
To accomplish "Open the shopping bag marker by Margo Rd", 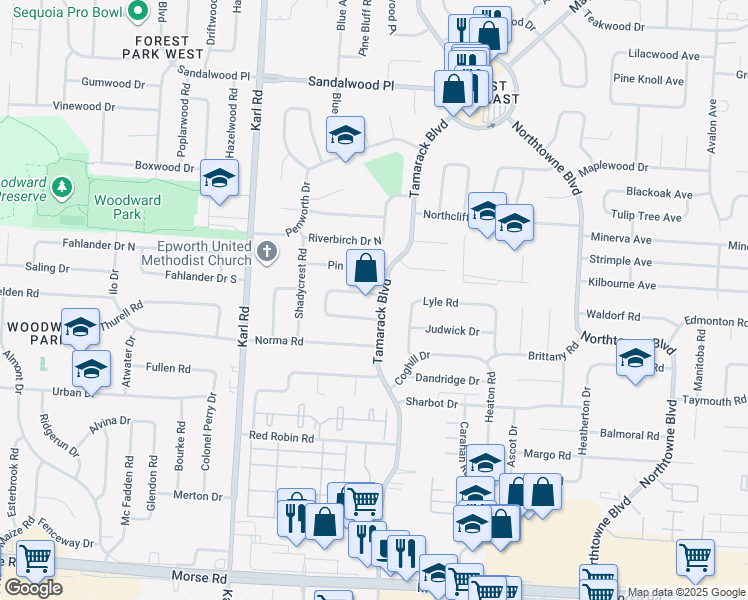I will tap(542, 495).
